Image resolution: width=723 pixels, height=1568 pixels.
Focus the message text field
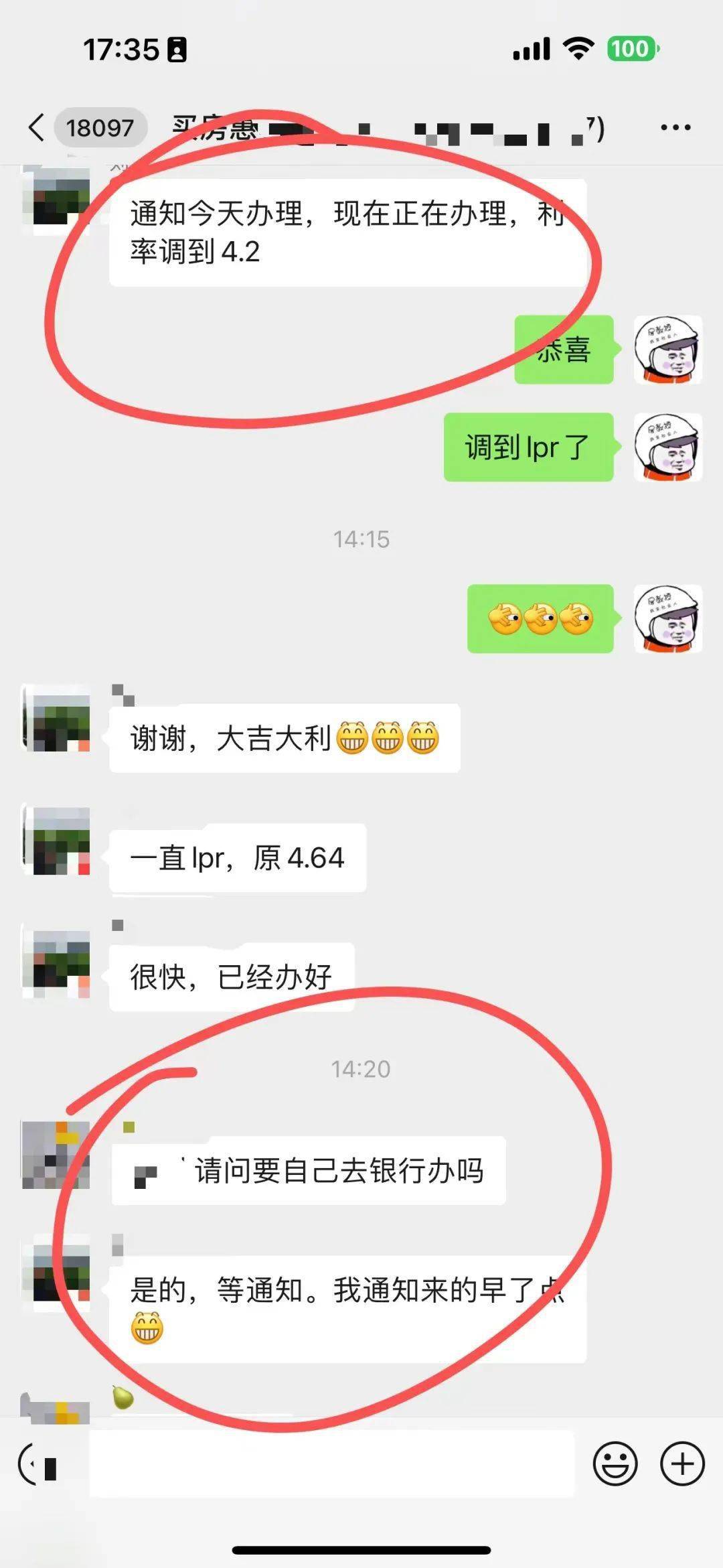click(x=331, y=1464)
